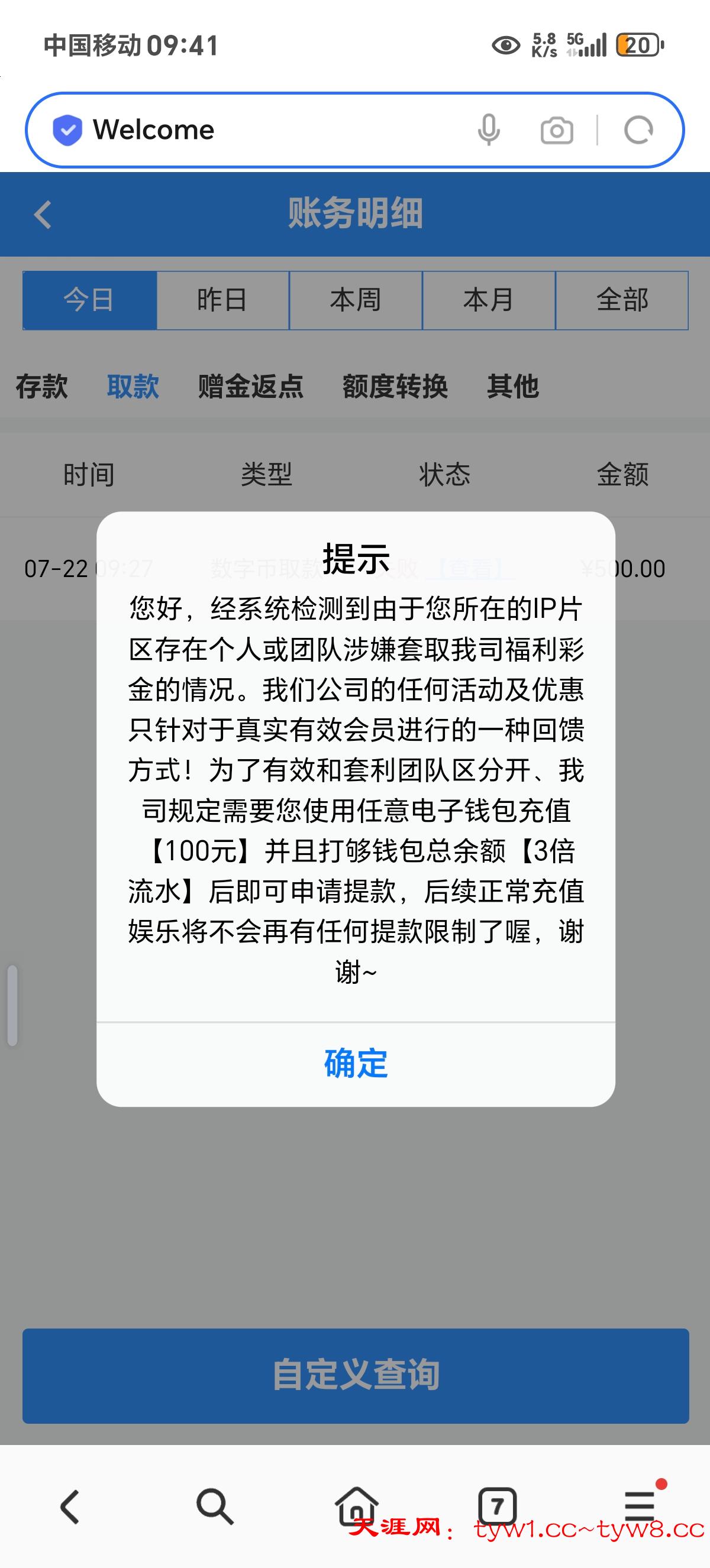This screenshot has width=710, height=1568.
Task: Open the browser tabs switcher showing 7
Action: (x=498, y=1507)
